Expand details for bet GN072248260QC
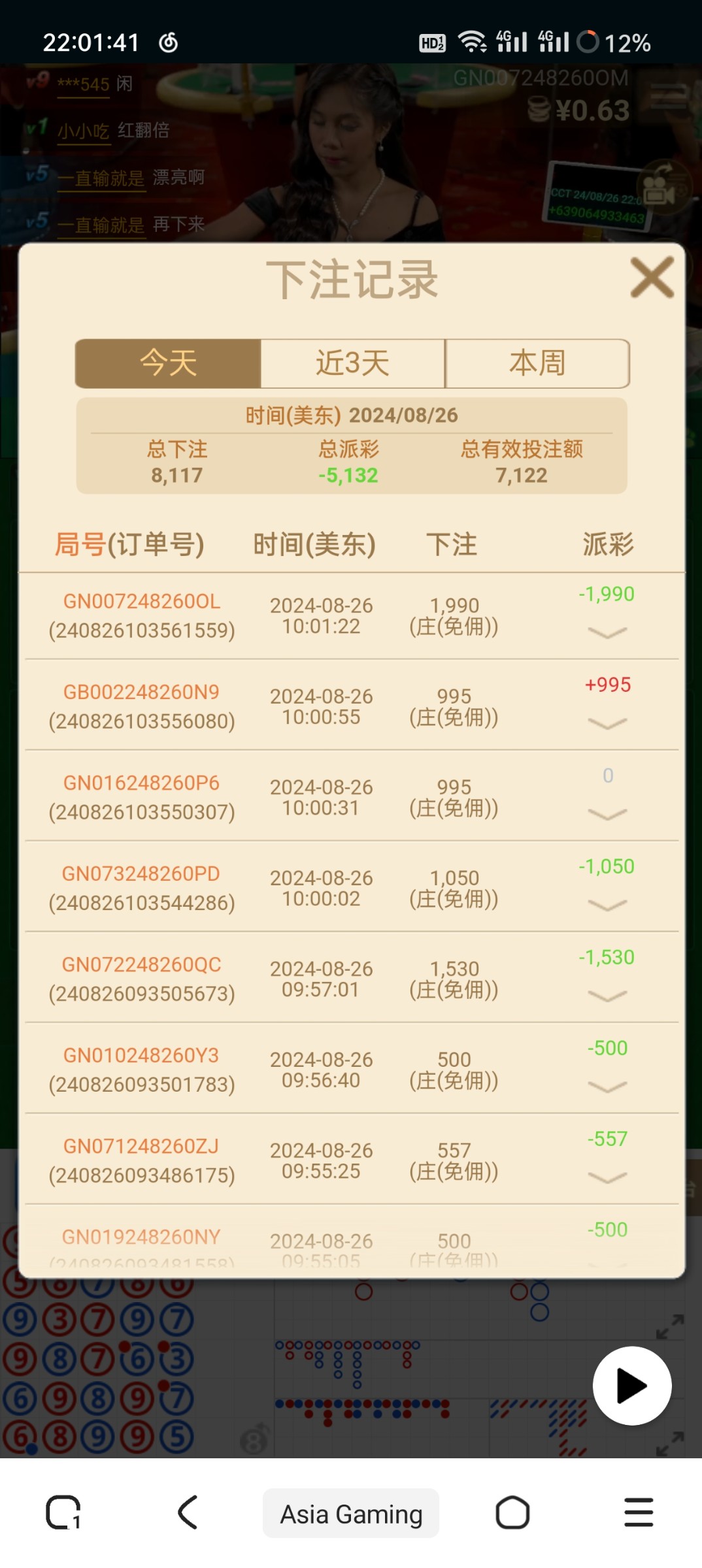The image size is (702, 1568). click(x=607, y=995)
